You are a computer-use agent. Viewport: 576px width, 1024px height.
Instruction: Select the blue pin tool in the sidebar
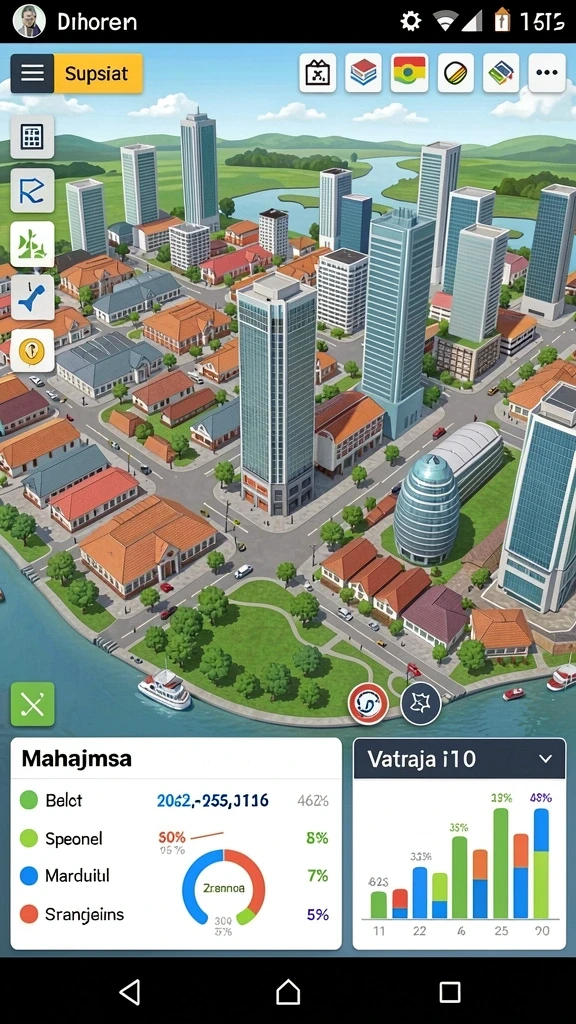tap(32, 297)
